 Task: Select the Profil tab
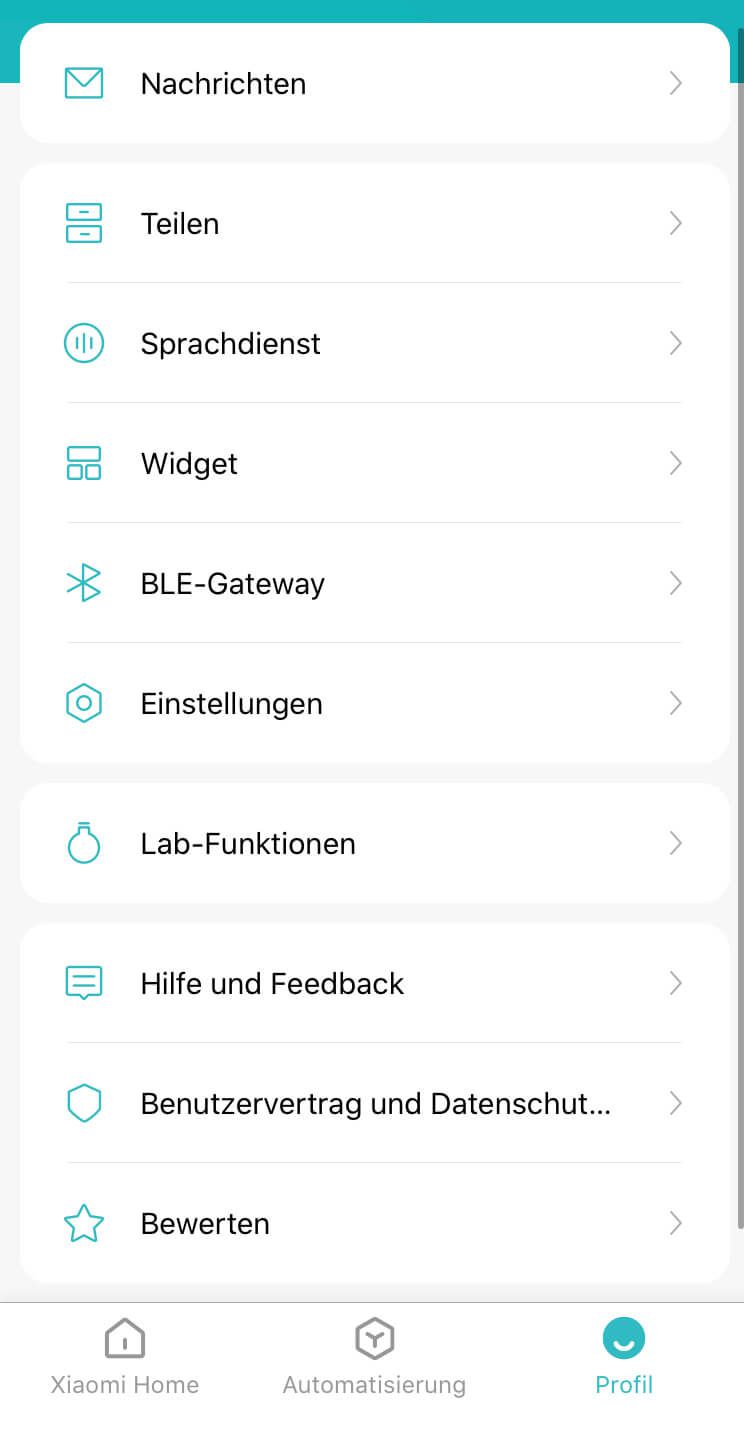(624, 1358)
